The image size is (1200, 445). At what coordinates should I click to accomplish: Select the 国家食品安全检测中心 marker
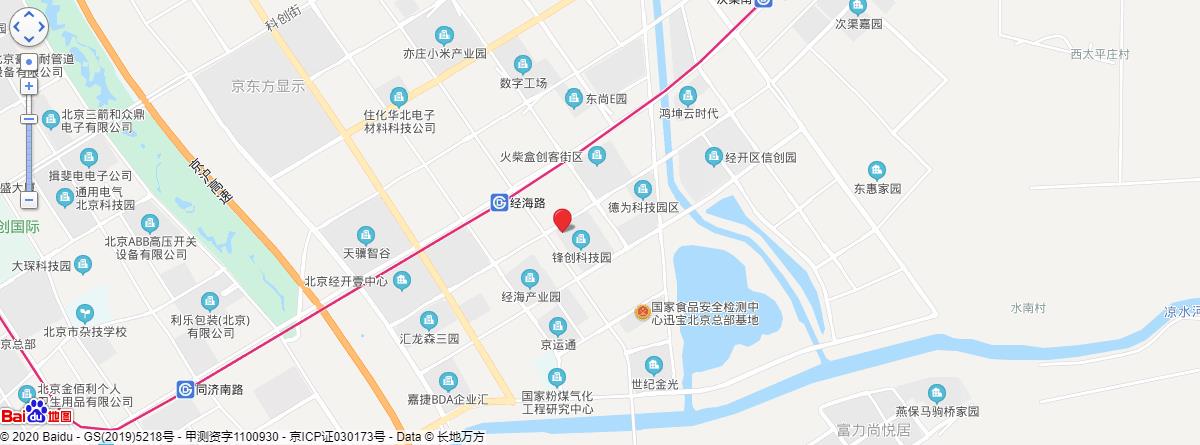pos(642,313)
